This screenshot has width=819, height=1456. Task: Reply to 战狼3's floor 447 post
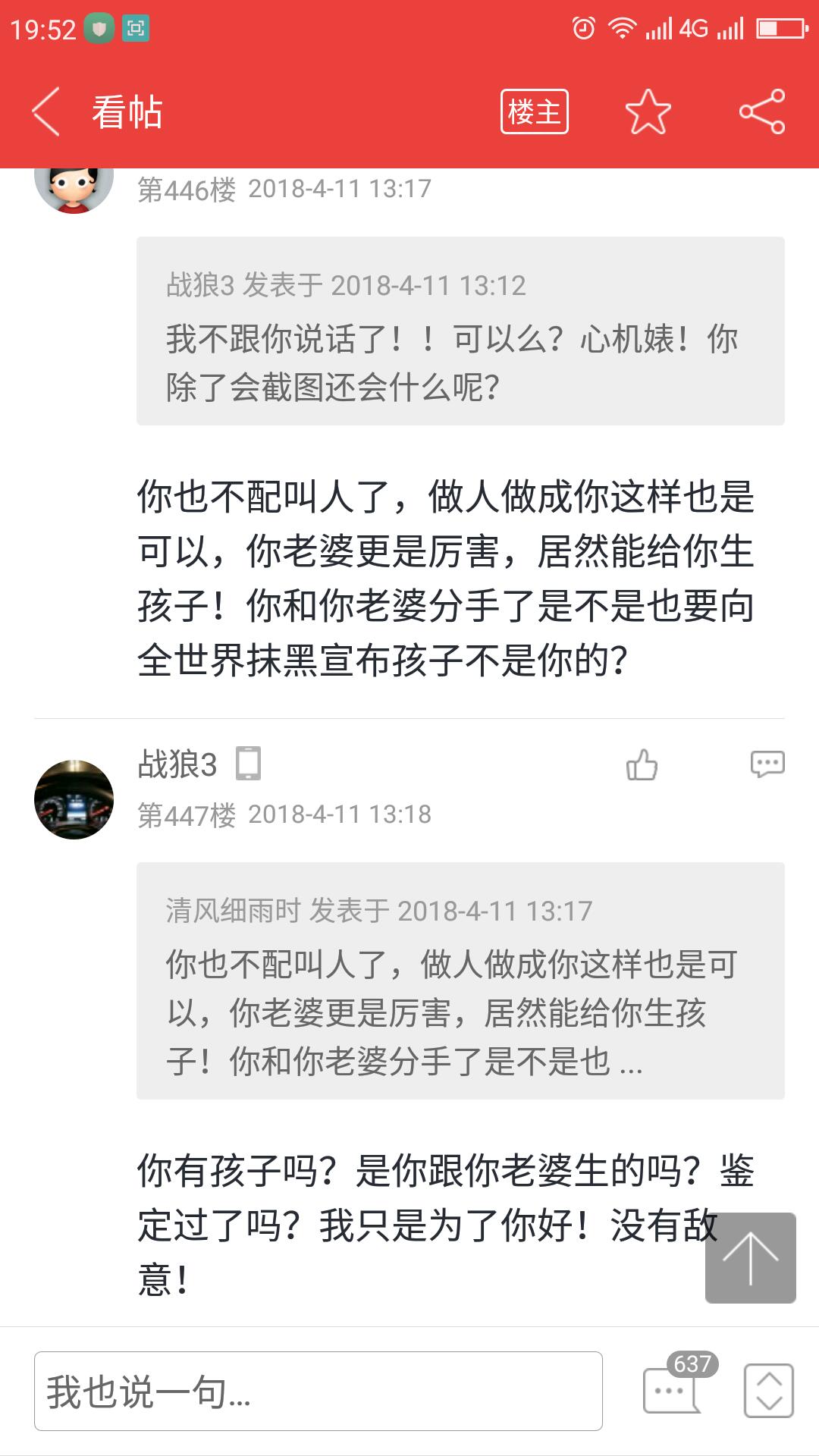(767, 764)
